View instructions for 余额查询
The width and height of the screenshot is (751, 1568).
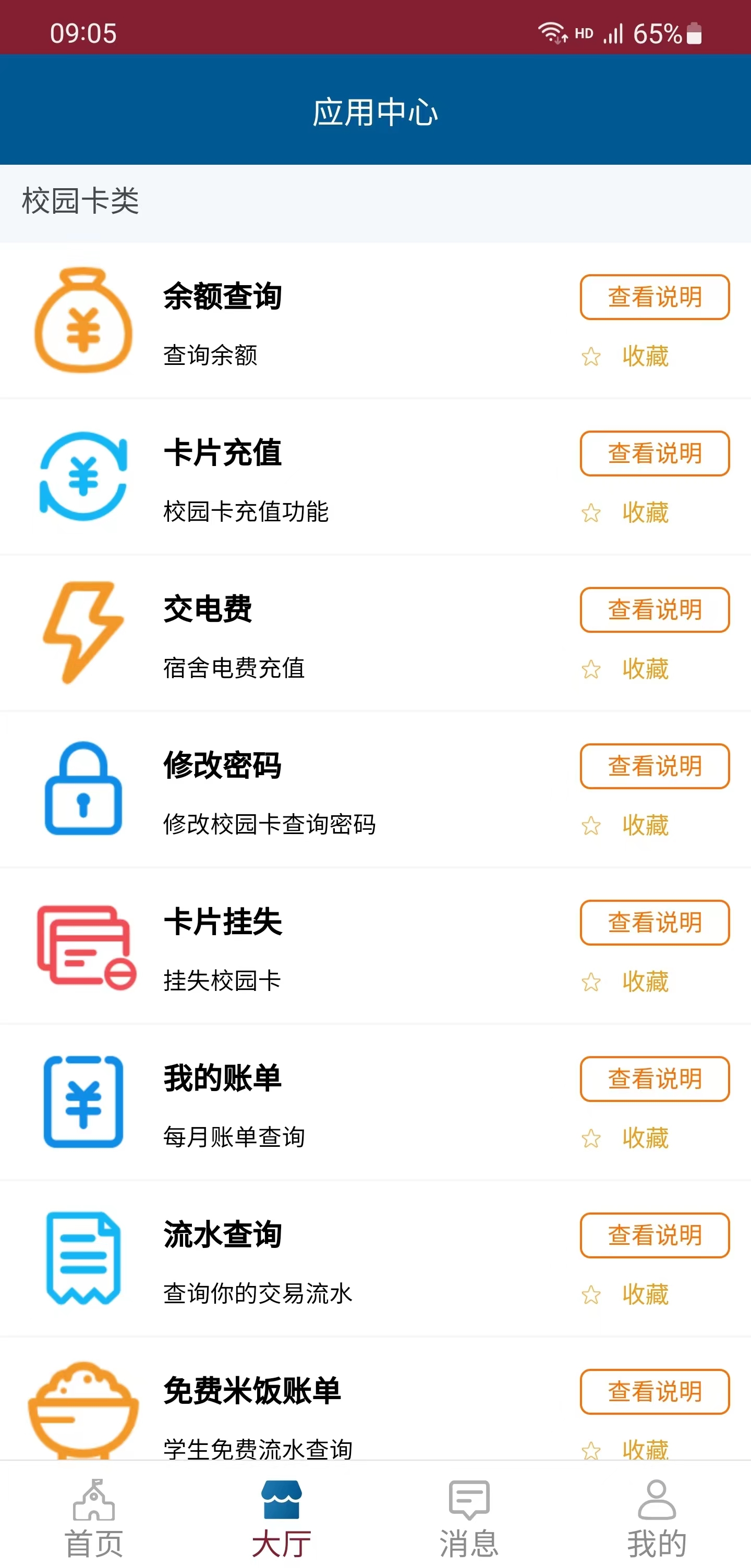pyautogui.click(x=654, y=297)
